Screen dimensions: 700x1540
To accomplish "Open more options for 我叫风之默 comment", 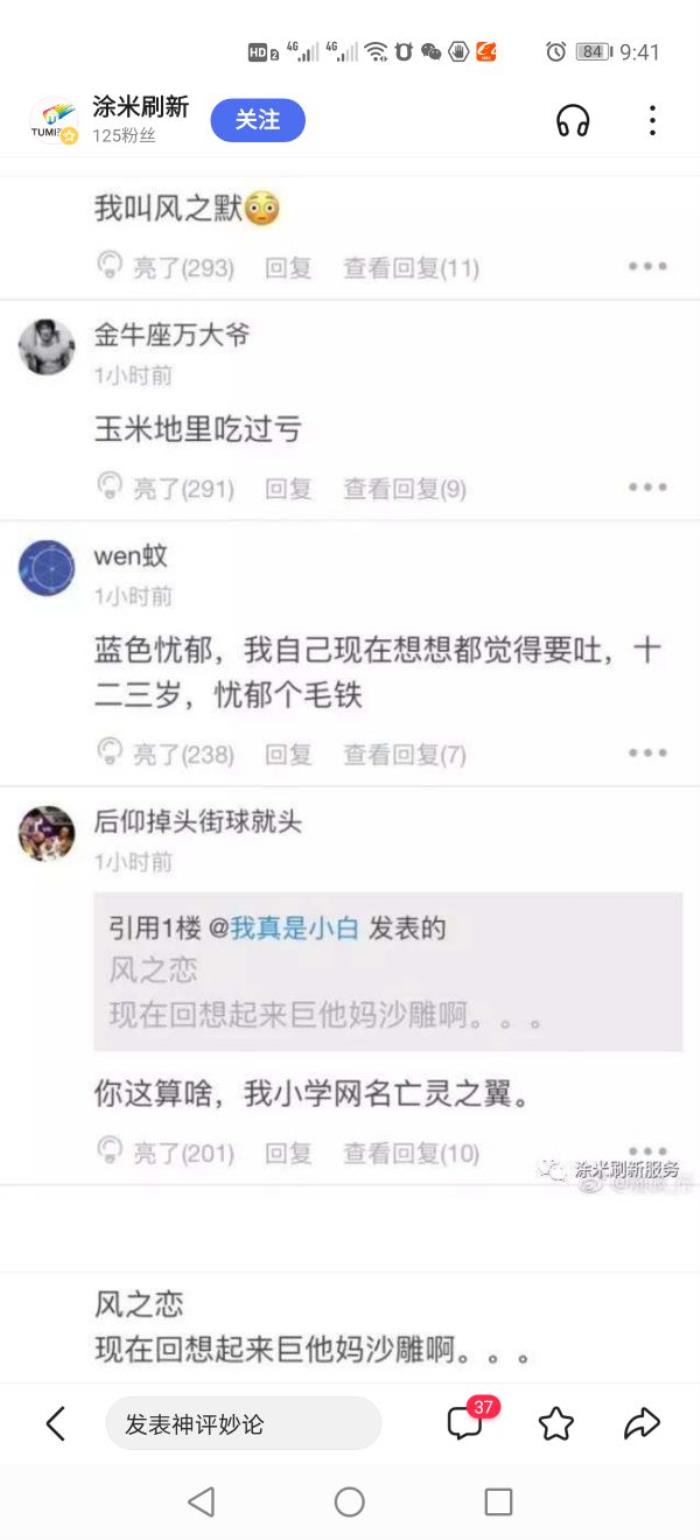I will pyautogui.click(x=647, y=267).
